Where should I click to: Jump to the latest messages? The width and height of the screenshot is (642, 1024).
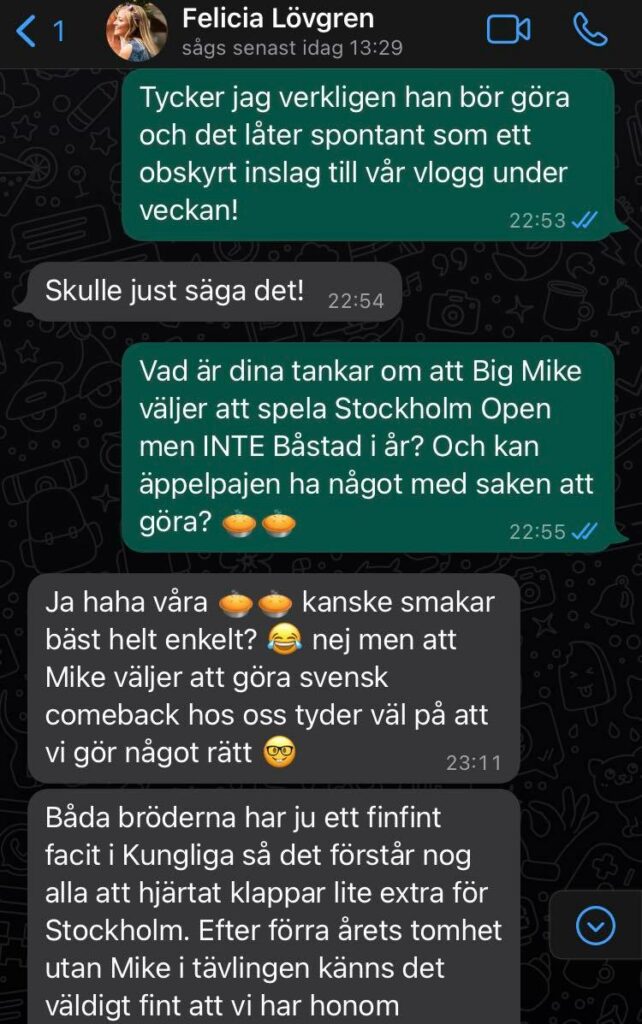596,927
